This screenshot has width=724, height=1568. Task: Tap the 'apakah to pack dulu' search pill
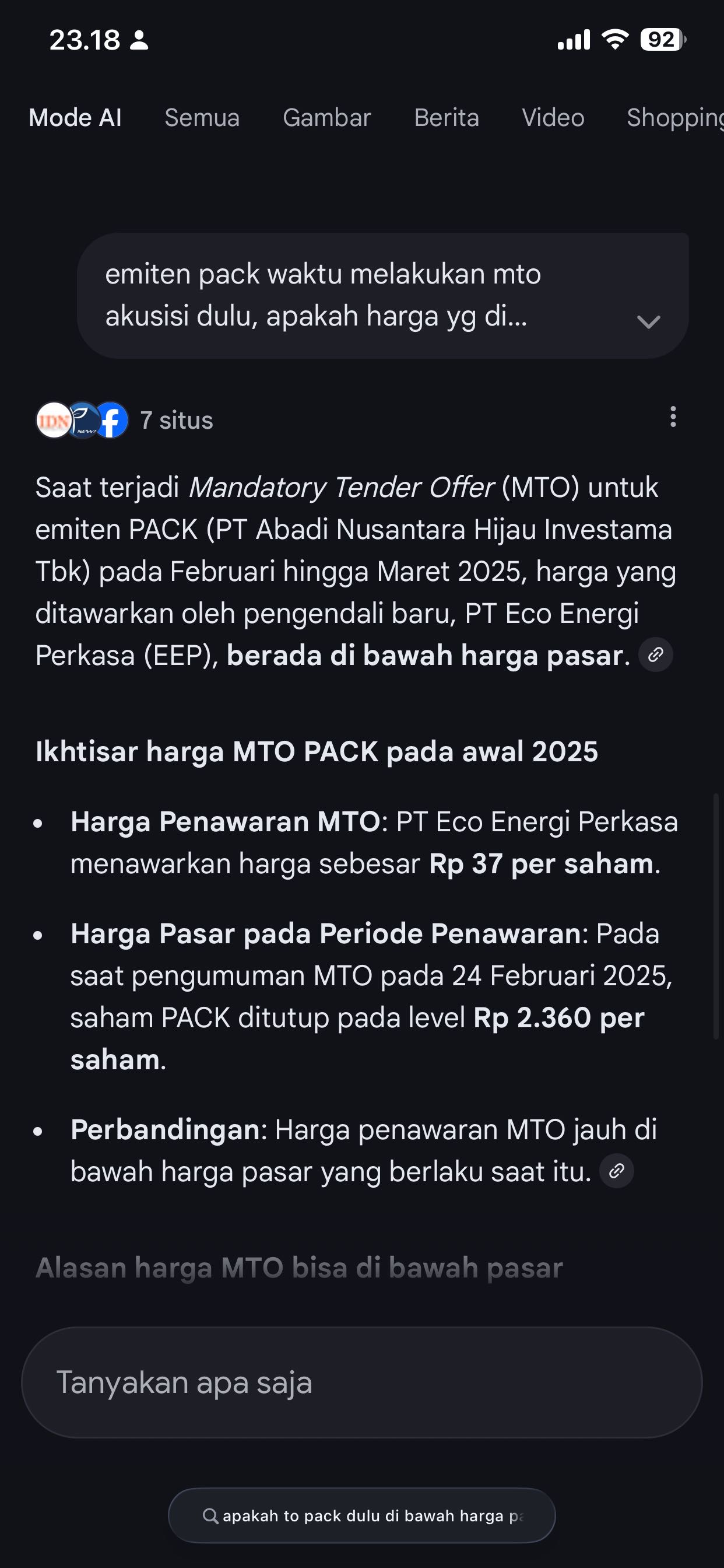click(x=361, y=1515)
